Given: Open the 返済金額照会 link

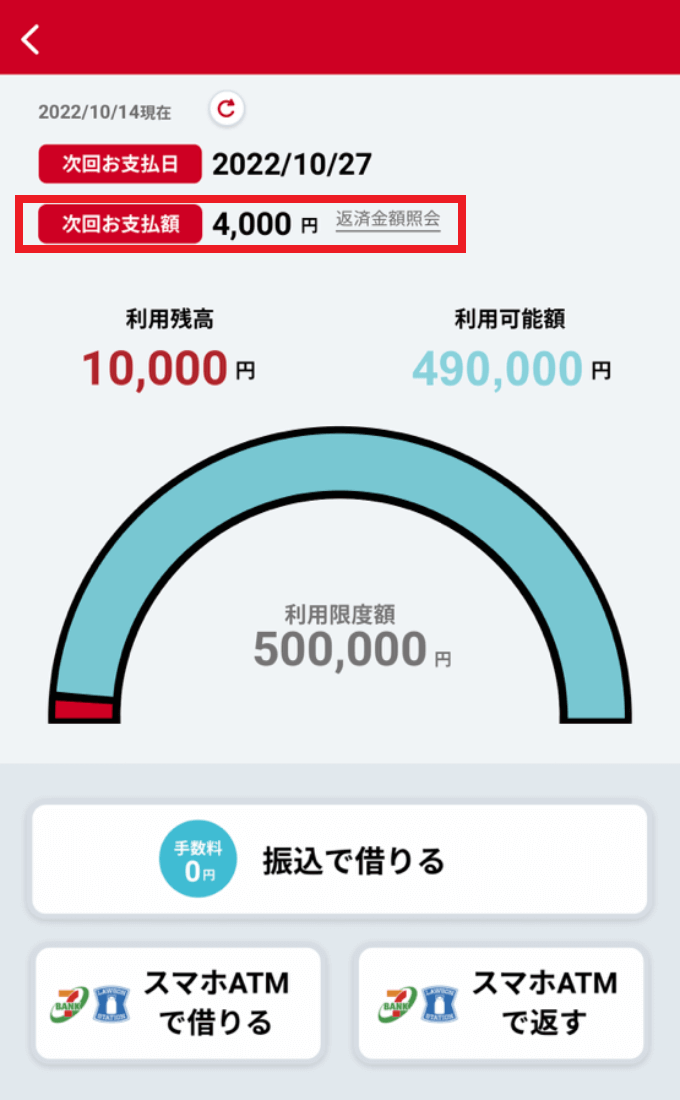Looking at the screenshot, I should point(388,221).
